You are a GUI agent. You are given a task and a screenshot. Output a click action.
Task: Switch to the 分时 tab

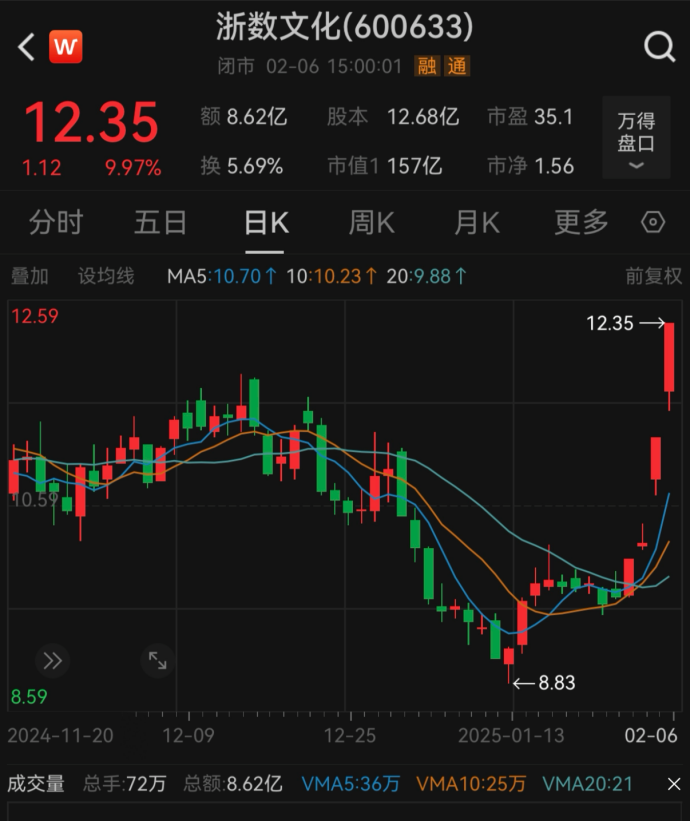56,222
